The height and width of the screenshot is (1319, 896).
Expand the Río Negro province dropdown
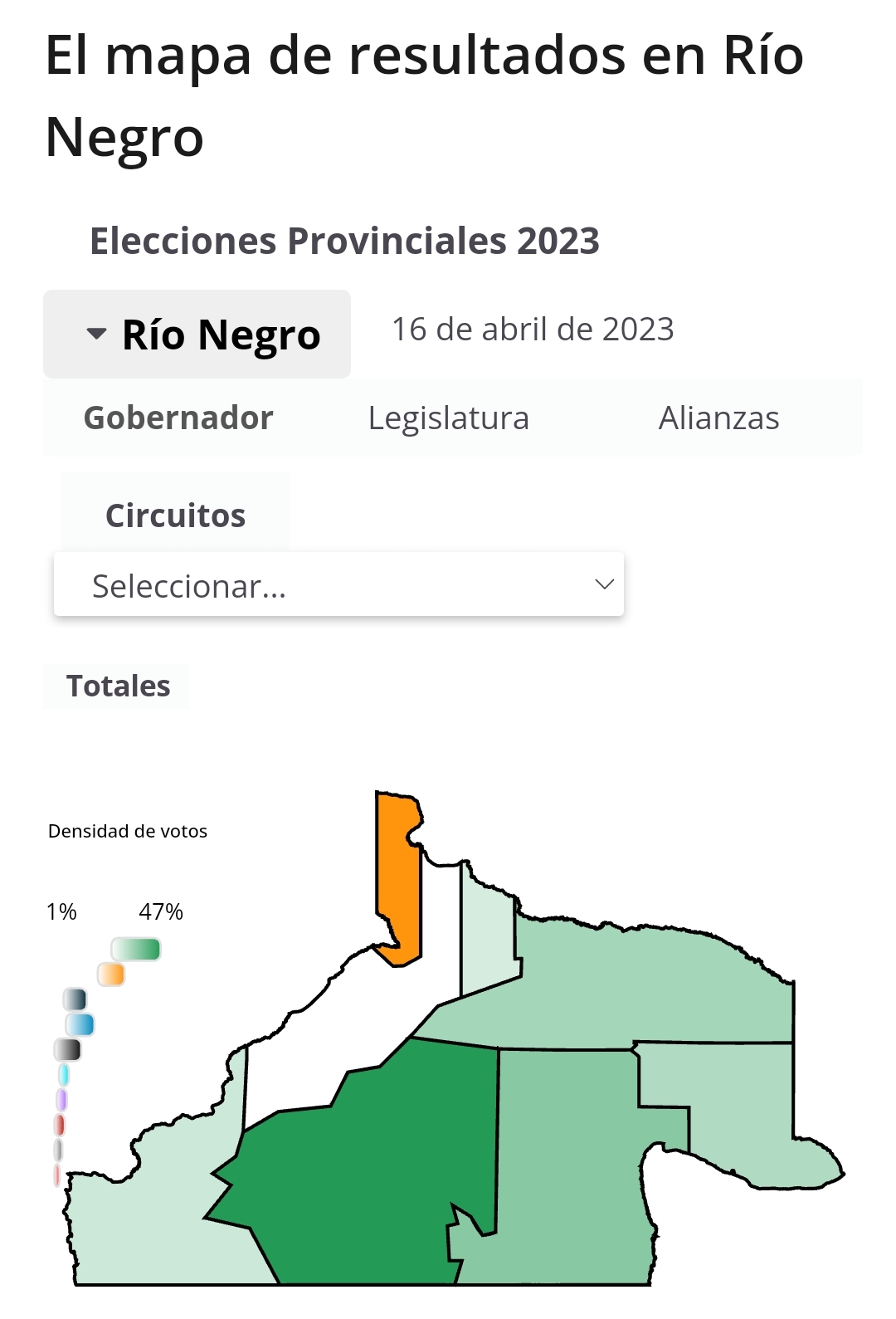197,335
